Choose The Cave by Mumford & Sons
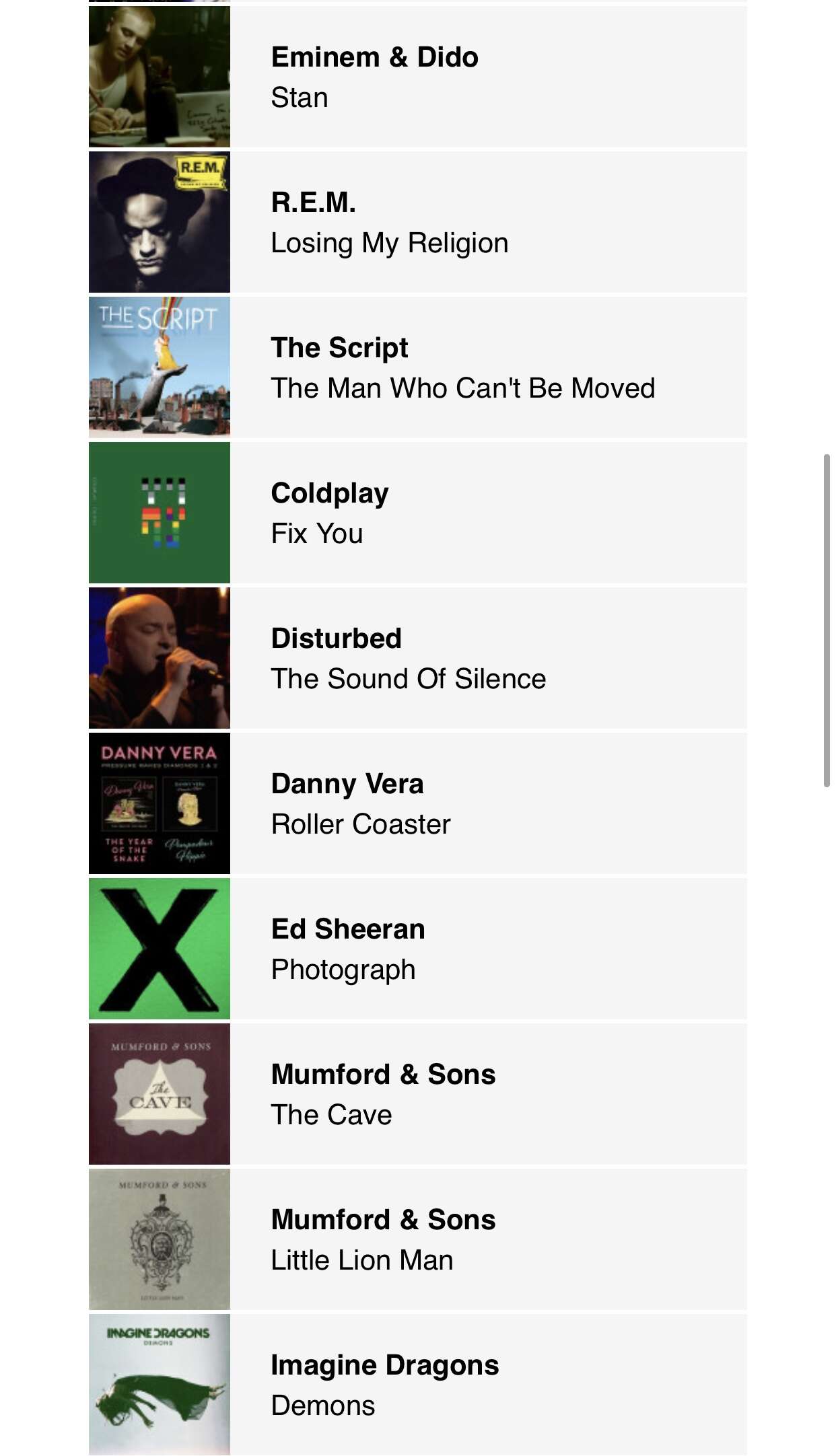 pyautogui.click(x=417, y=1094)
